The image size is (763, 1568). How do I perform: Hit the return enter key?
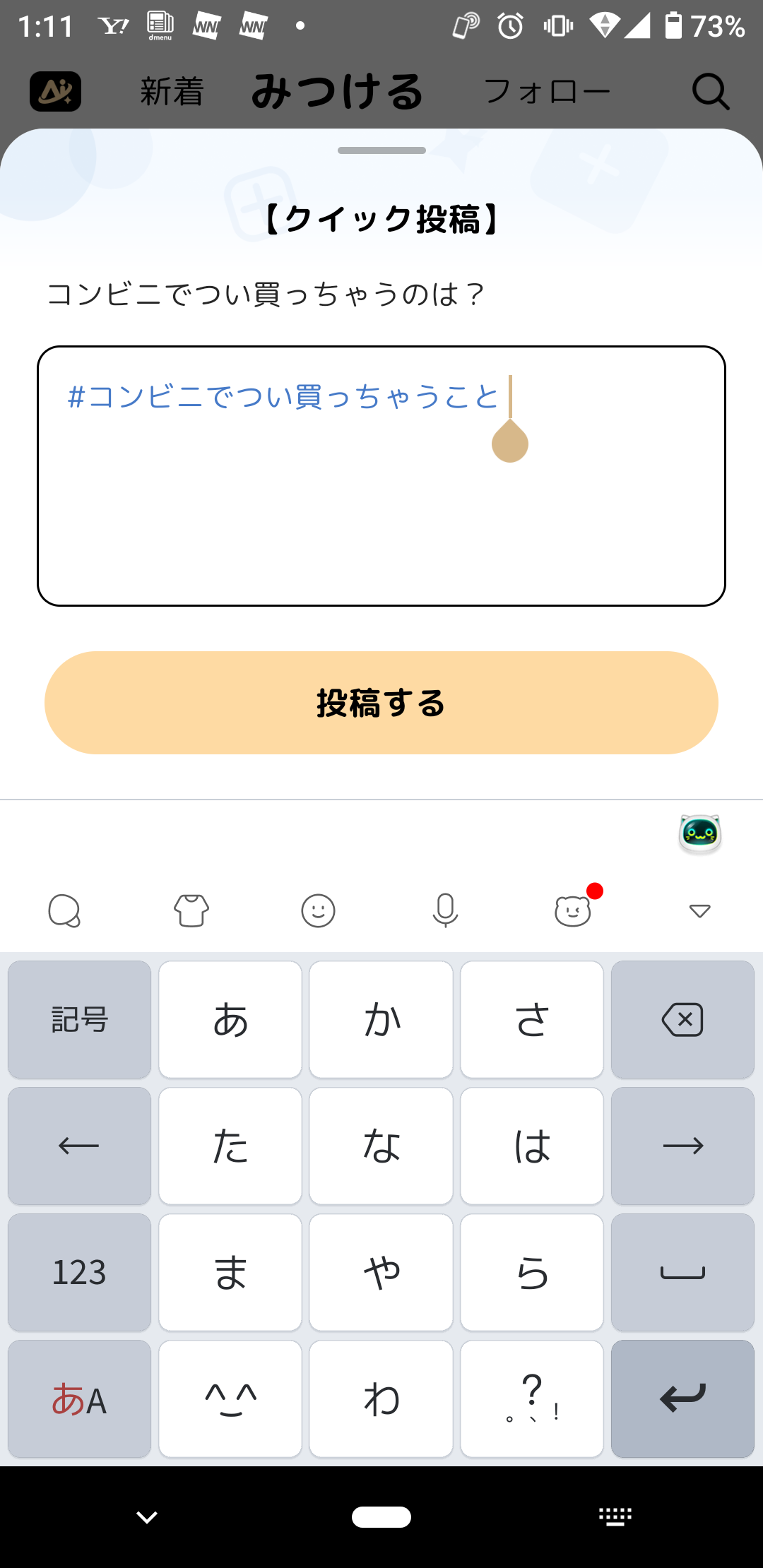682,1399
